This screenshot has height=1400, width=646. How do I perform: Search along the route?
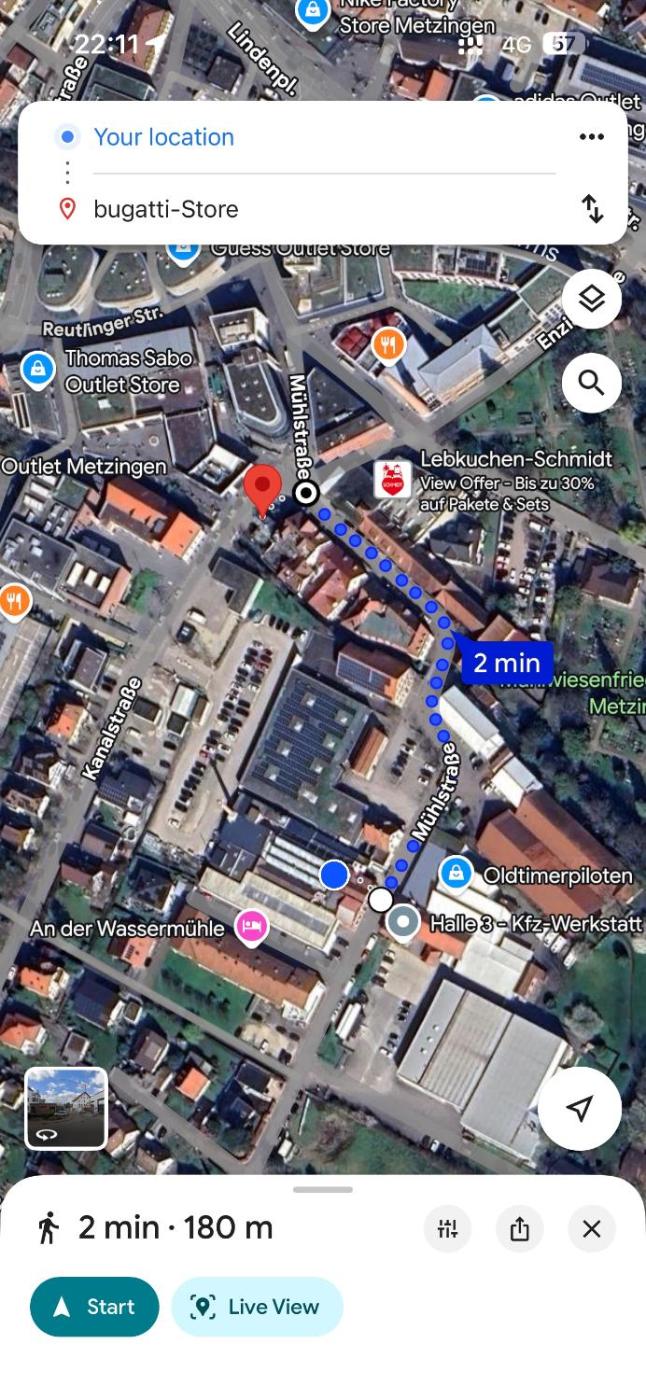click(591, 382)
